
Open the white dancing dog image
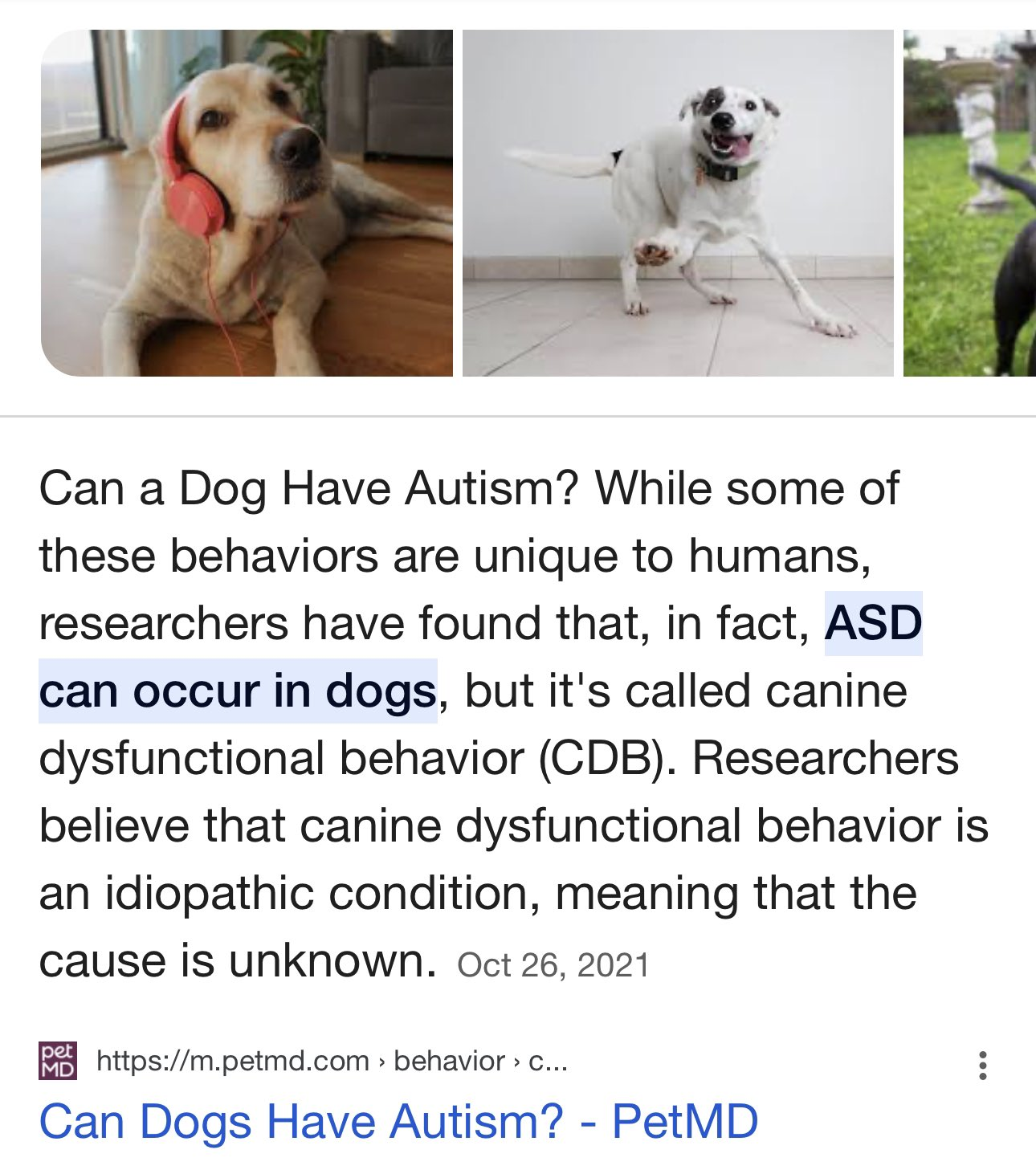coord(678,202)
